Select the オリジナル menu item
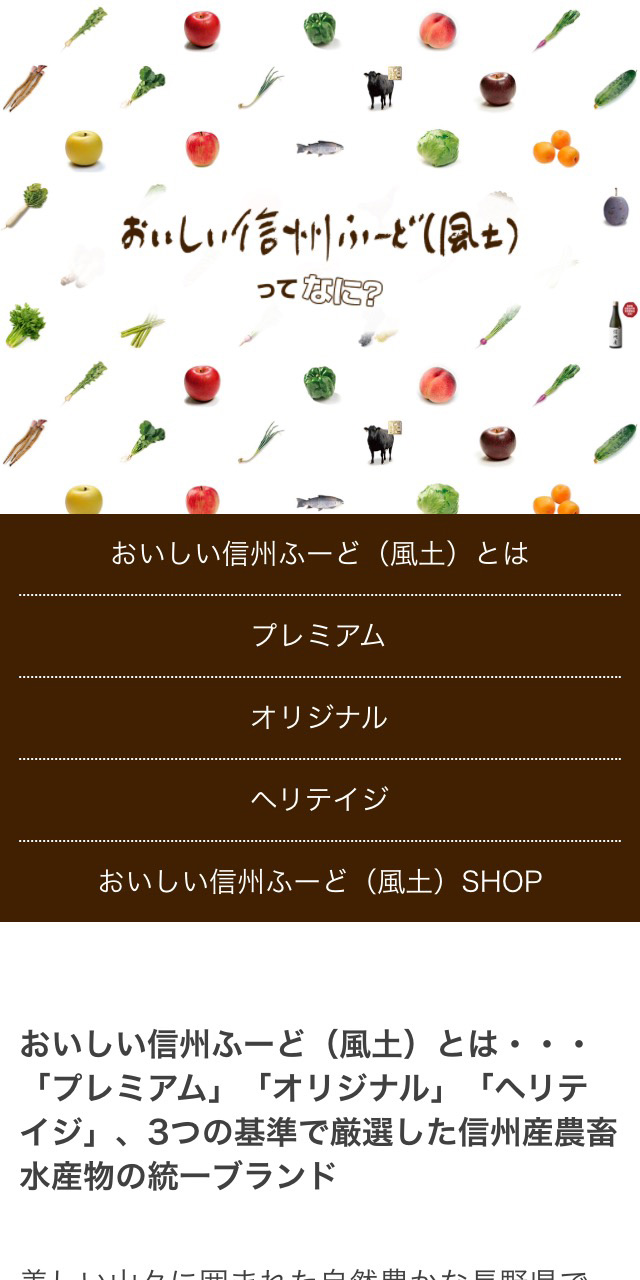This screenshot has height=1280, width=640. (320, 718)
